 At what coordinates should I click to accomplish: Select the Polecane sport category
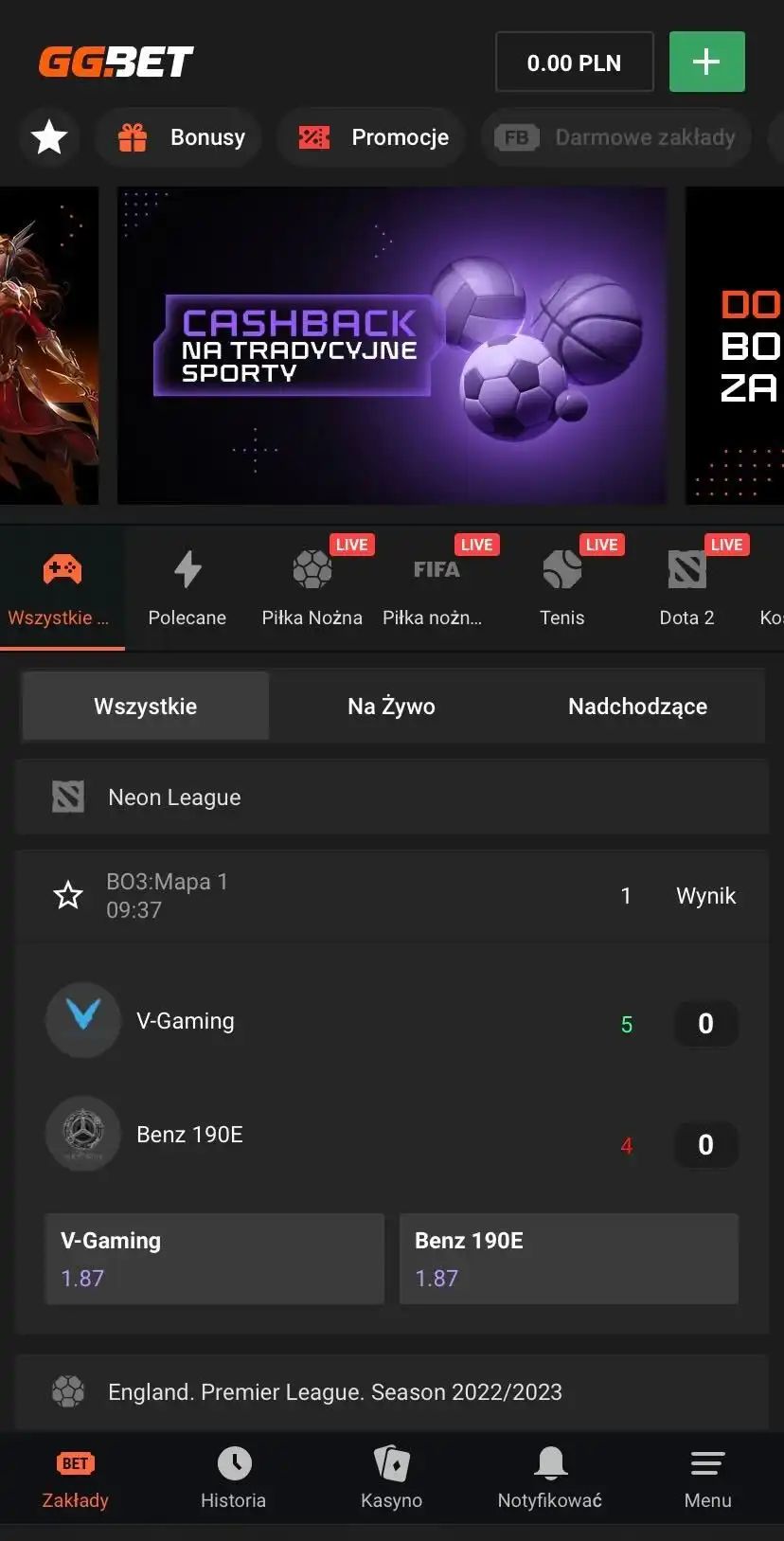pyautogui.click(x=187, y=589)
